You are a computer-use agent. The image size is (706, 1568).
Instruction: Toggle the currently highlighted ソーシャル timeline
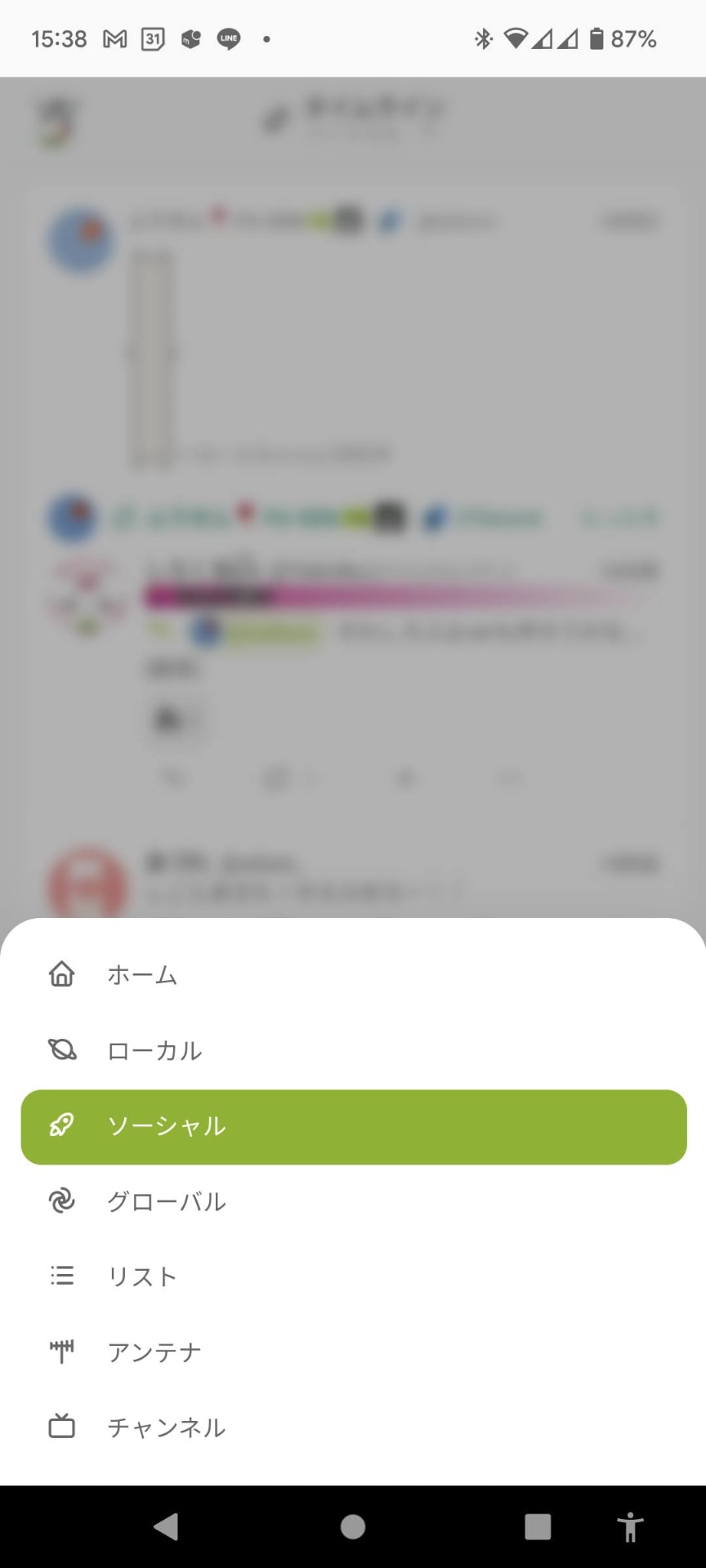pyautogui.click(x=355, y=1126)
